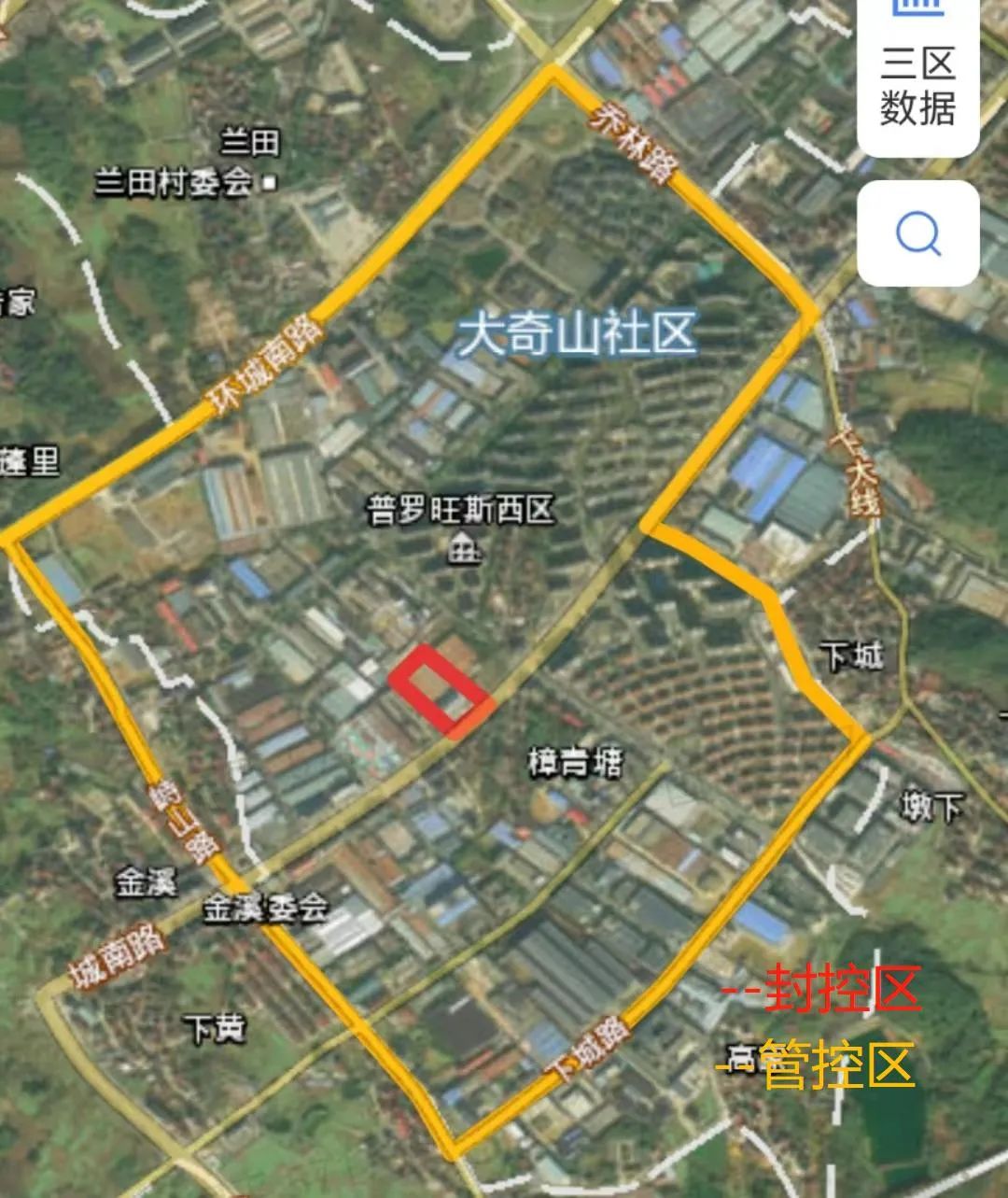Open the 三区数据 panel
The image size is (1008, 1198).
point(917,75)
